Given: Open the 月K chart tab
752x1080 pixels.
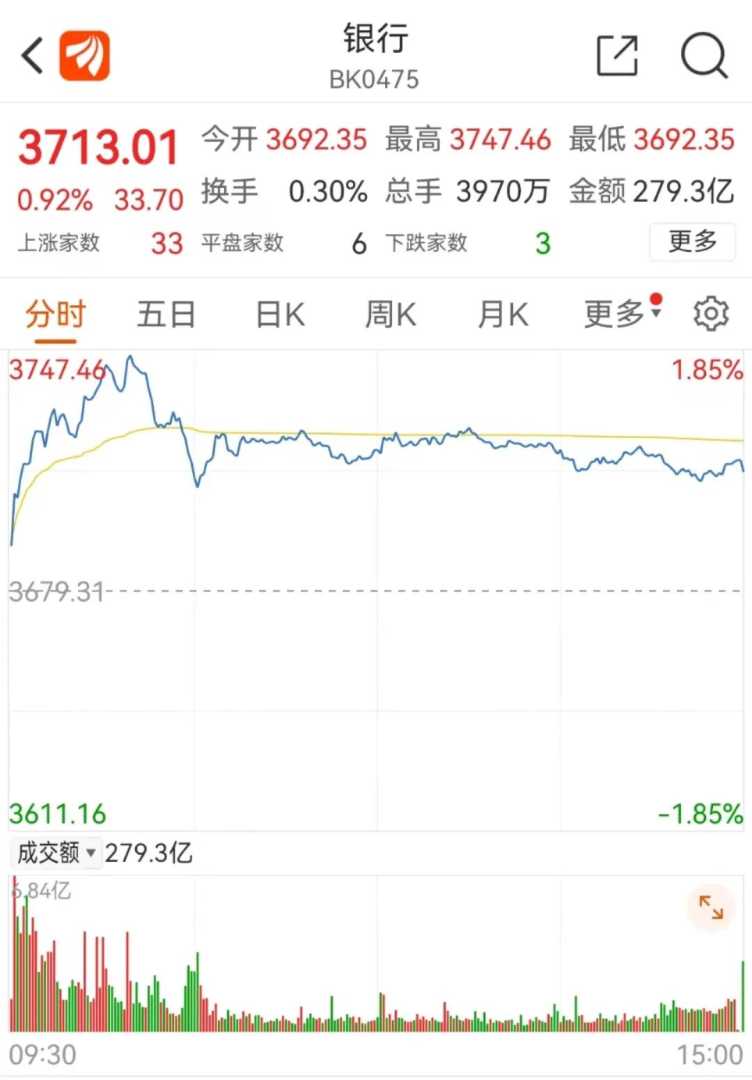Looking at the screenshot, I should click(x=502, y=315).
